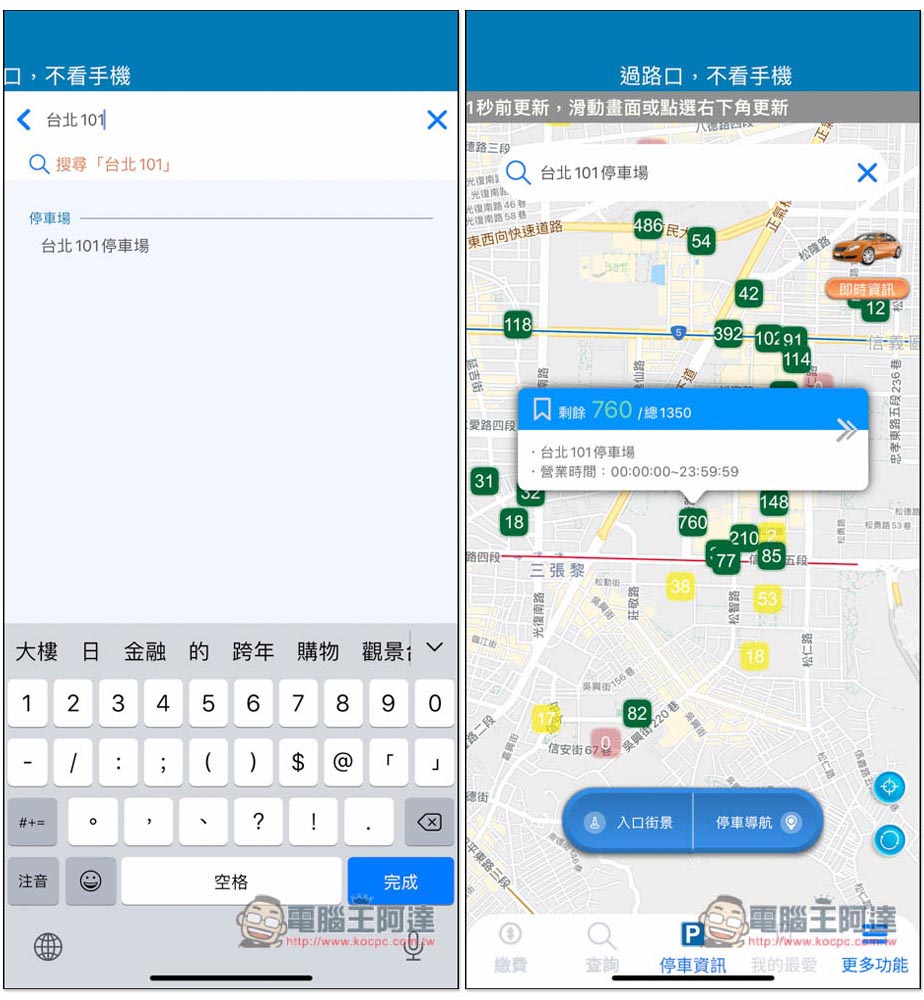Switch to the 繳費 tab

[x=510, y=946]
